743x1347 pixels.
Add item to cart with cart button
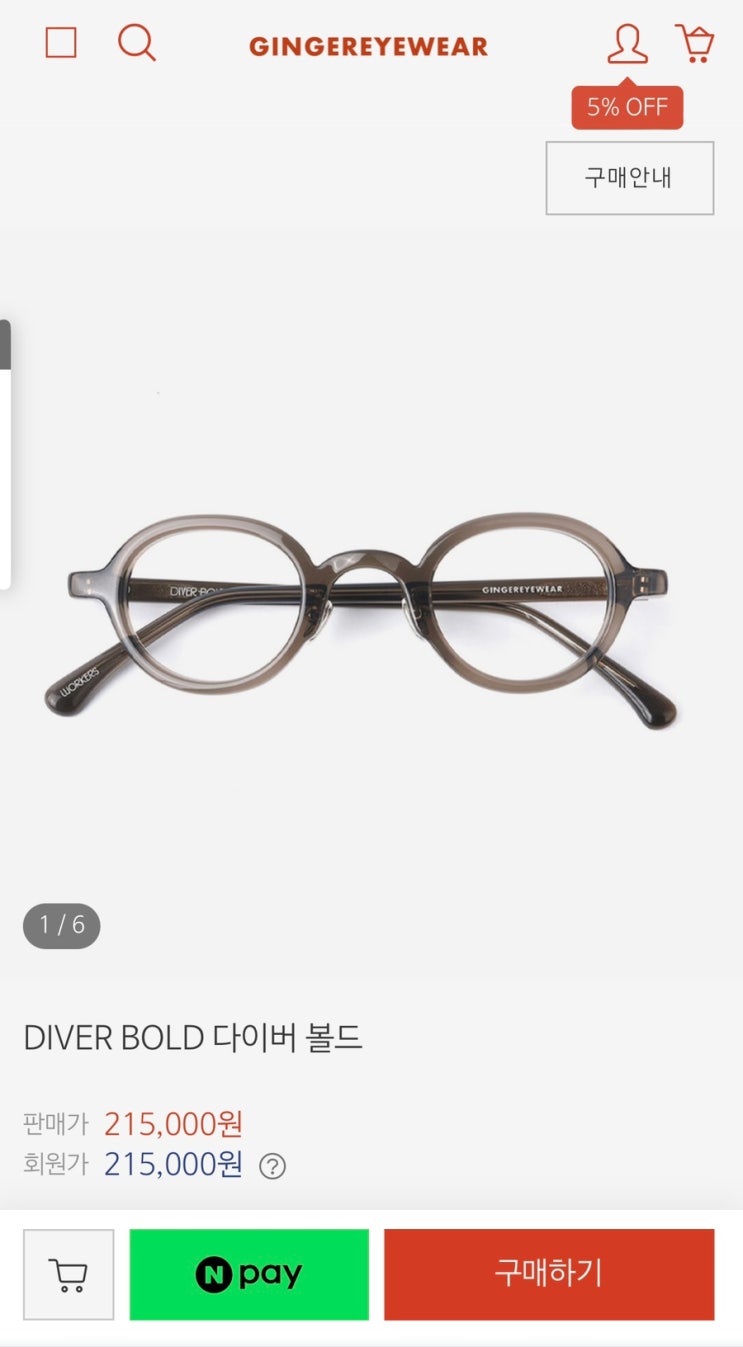tap(68, 1274)
